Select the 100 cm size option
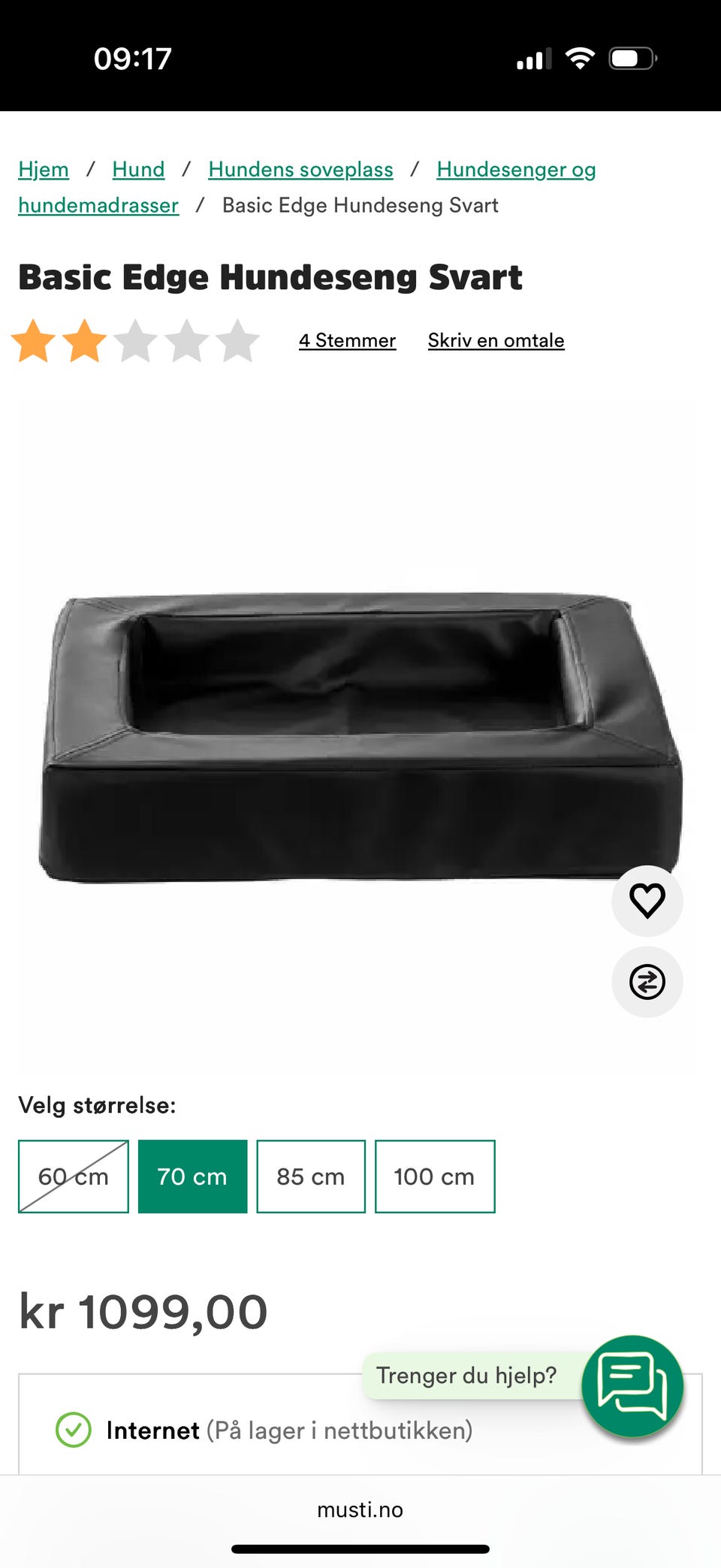721x1568 pixels. click(x=435, y=1177)
